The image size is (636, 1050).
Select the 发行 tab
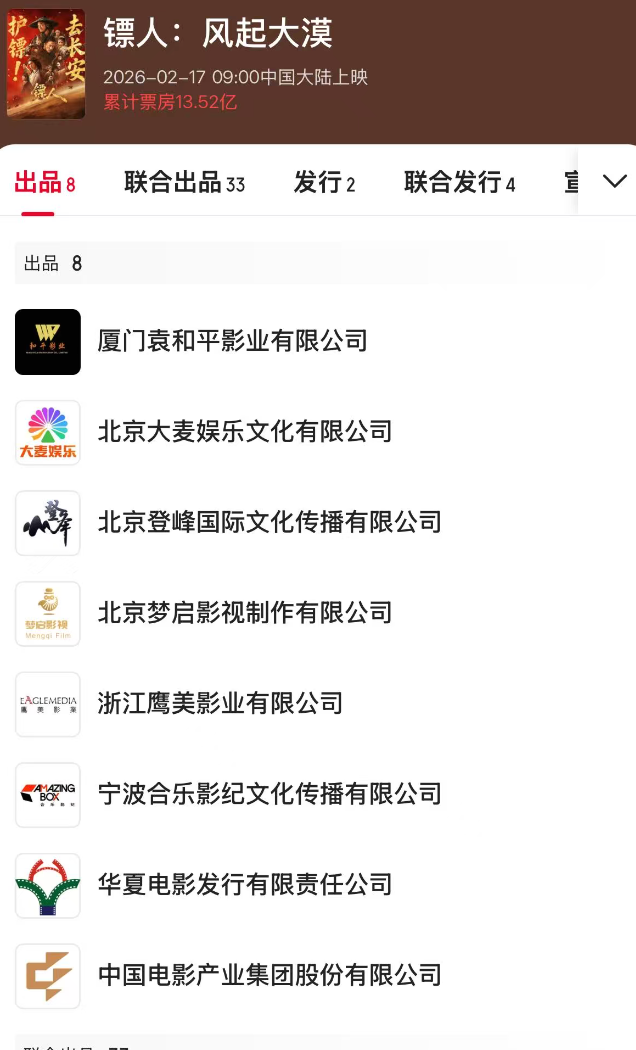[324, 182]
